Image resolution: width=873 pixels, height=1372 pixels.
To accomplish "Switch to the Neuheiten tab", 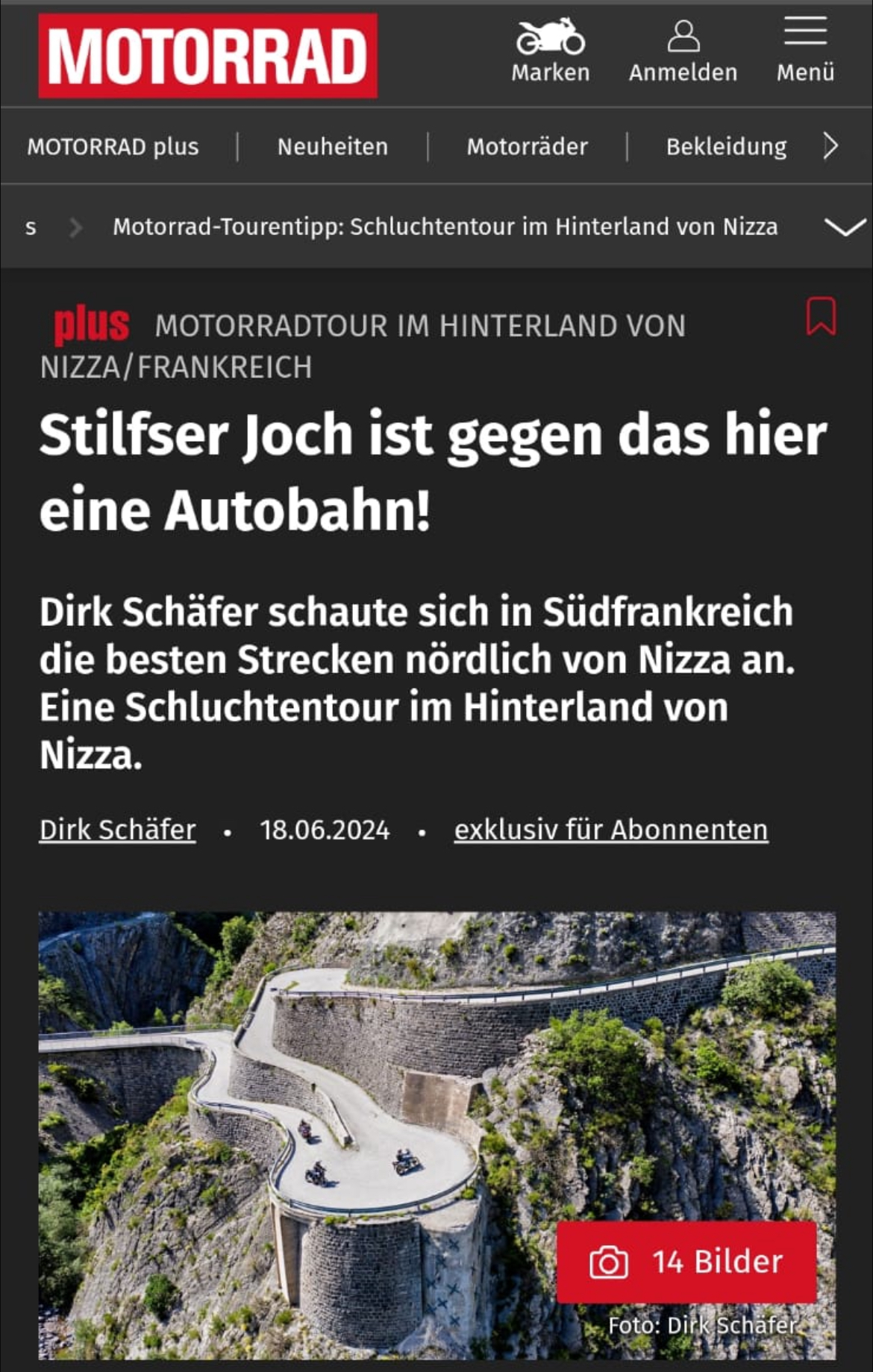I will point(333,146).
